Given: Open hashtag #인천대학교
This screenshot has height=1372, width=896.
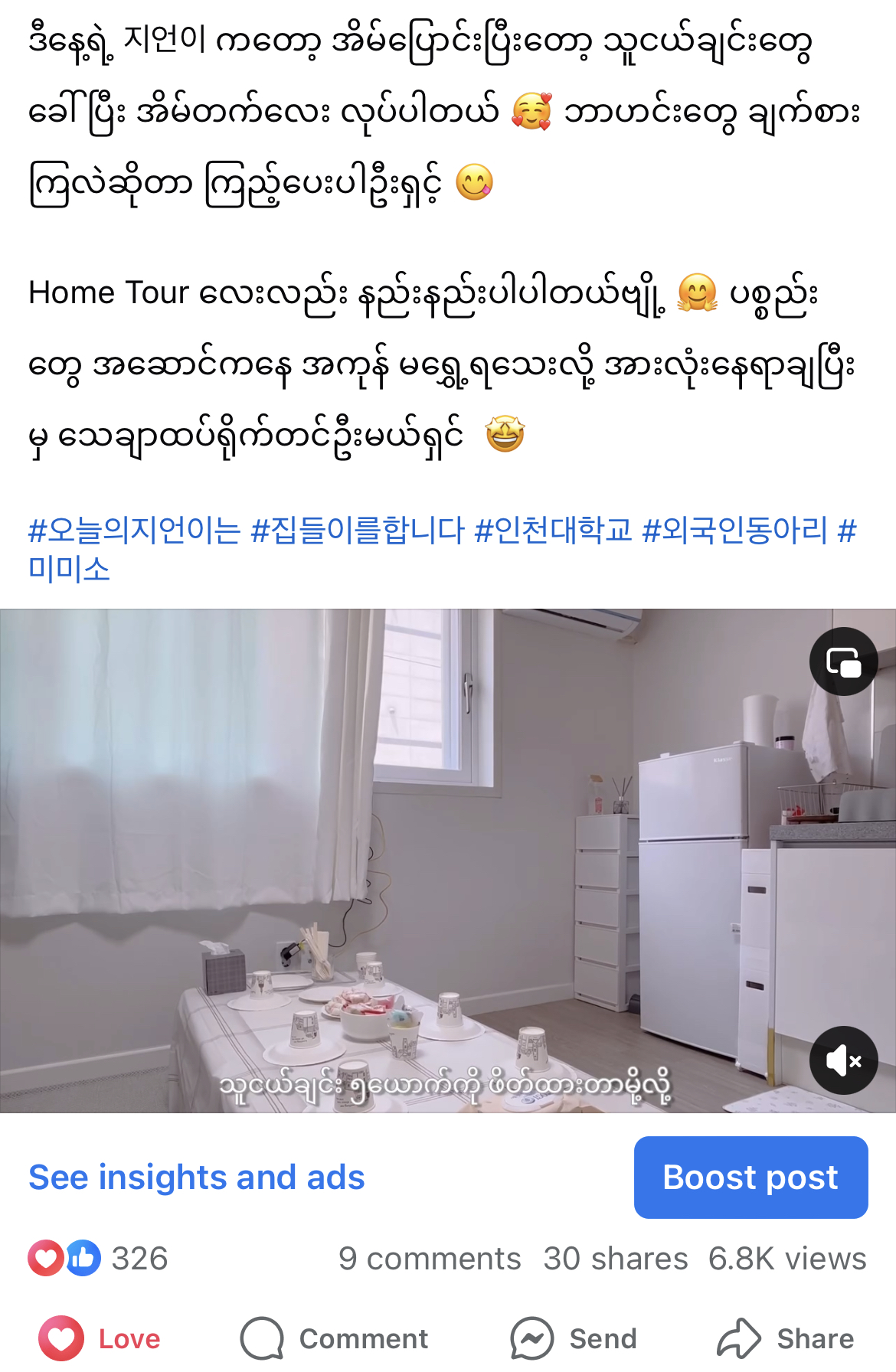Looking at the screenshot, I should [x=553, y=530].
